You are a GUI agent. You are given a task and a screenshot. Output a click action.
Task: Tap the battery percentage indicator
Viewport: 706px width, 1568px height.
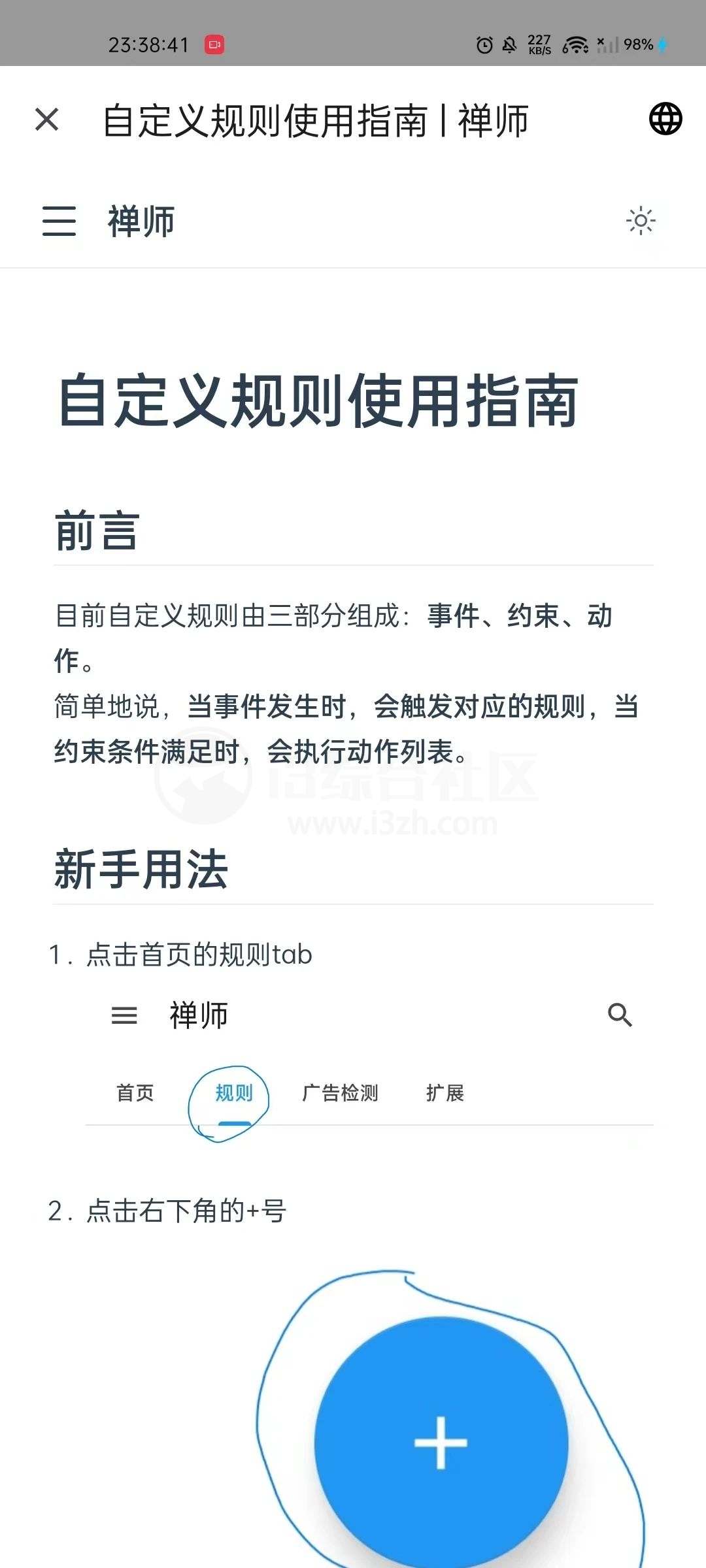click(637, 44)
